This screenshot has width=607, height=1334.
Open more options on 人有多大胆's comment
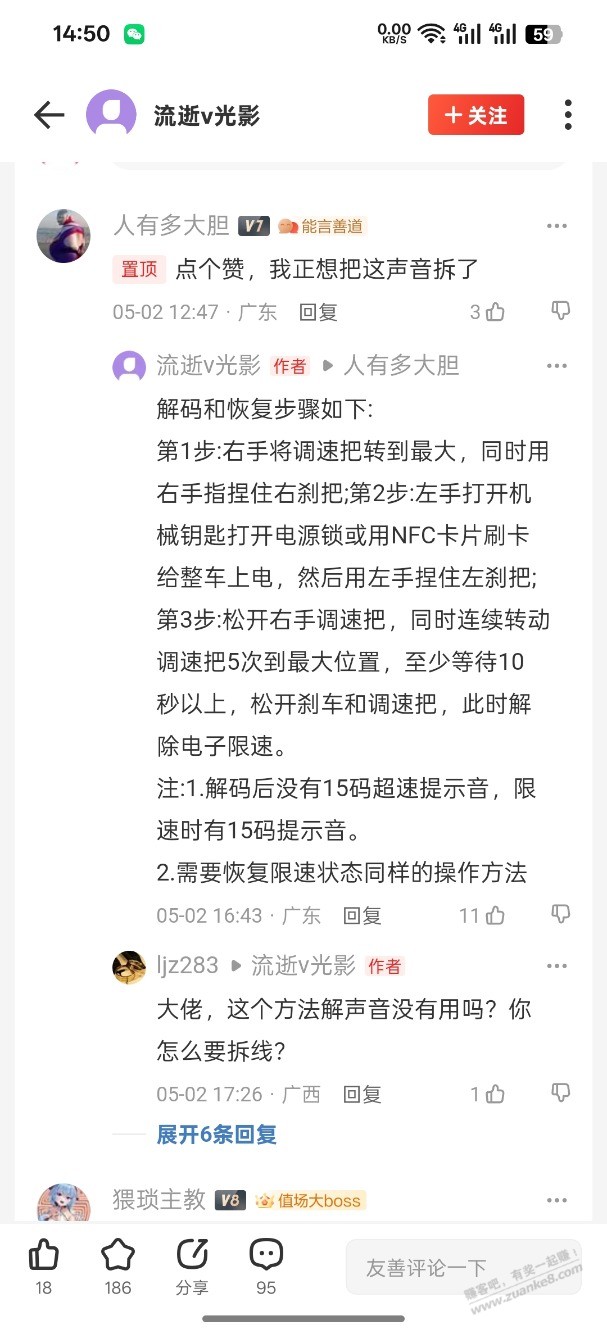[557, 227]
